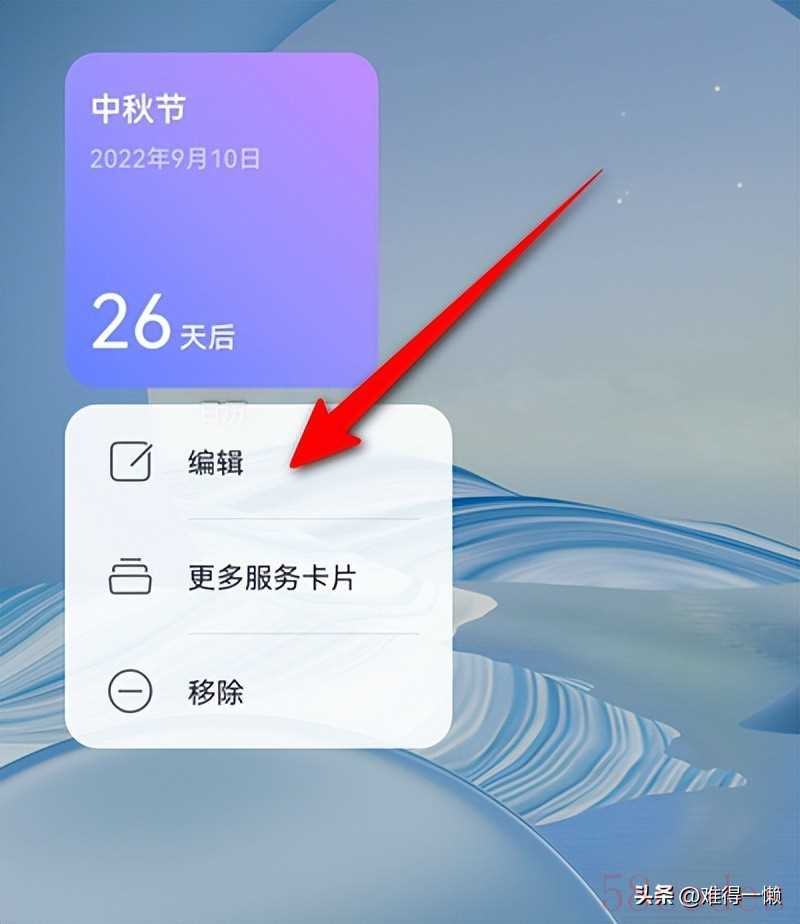Image resolution: width=800 pixels, height=924 pixels.
Task: Open the 中秋节 countdown card
Action: [x=221, y=220]
